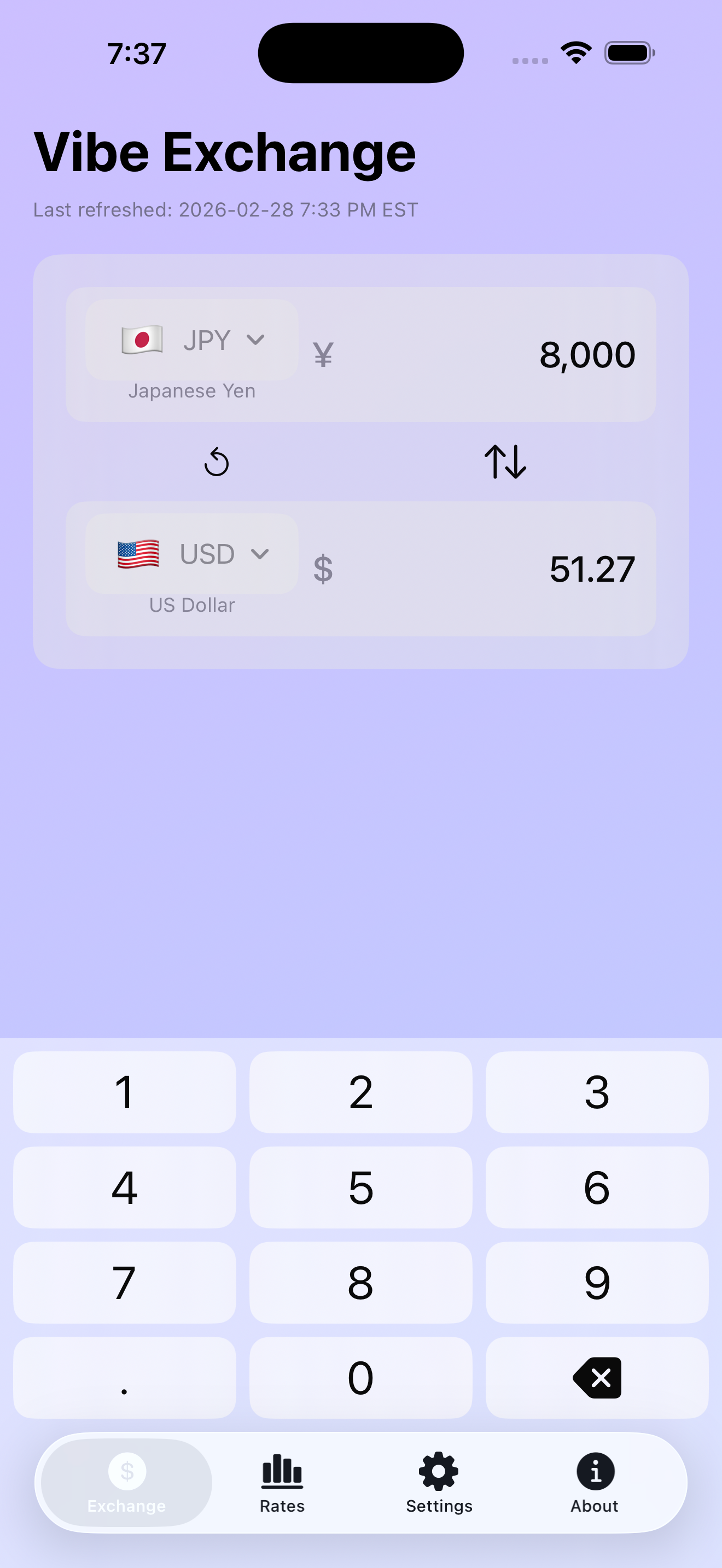Tap the decimal point key
The image size is (722, 1568).
coord(124,1378)
